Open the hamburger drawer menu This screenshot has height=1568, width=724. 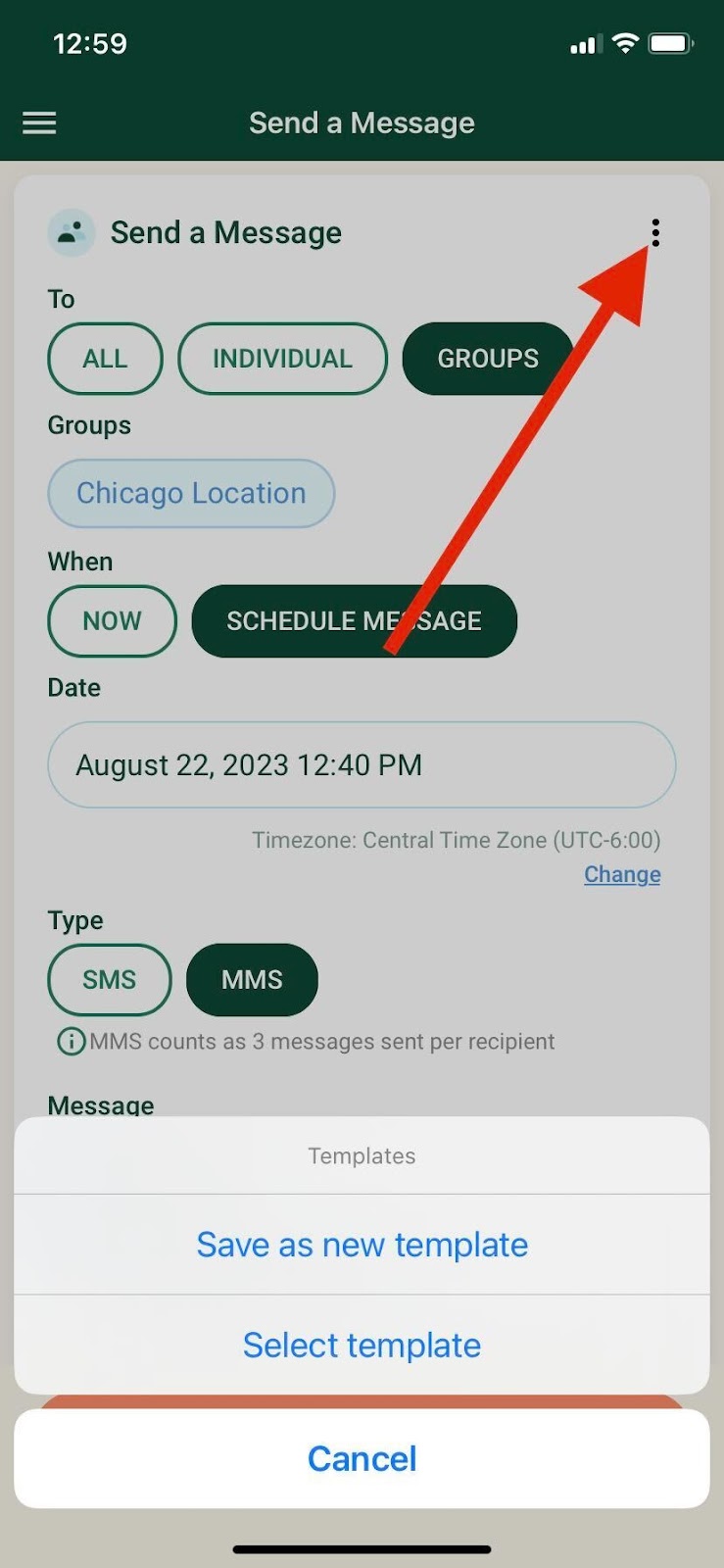coord(39,122)
